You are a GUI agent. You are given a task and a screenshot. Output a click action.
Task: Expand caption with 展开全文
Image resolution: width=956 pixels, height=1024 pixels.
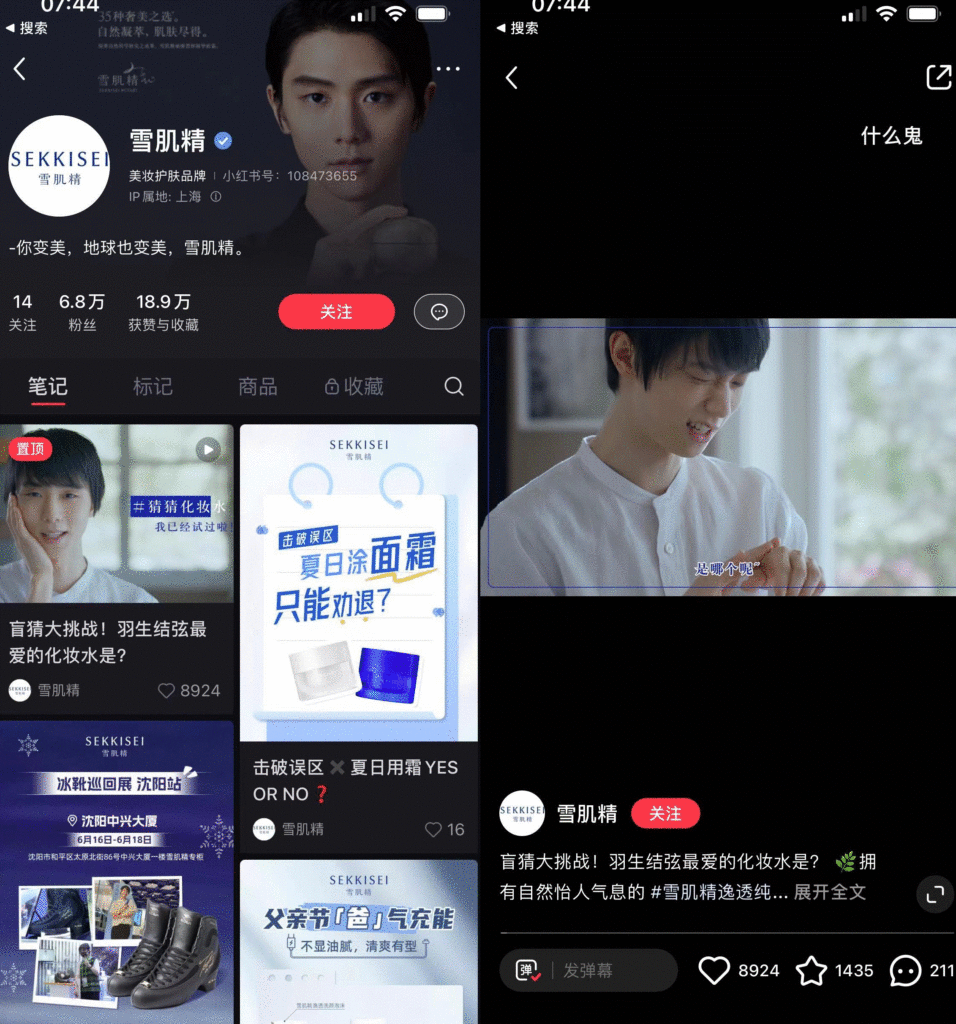coord(829,891)
